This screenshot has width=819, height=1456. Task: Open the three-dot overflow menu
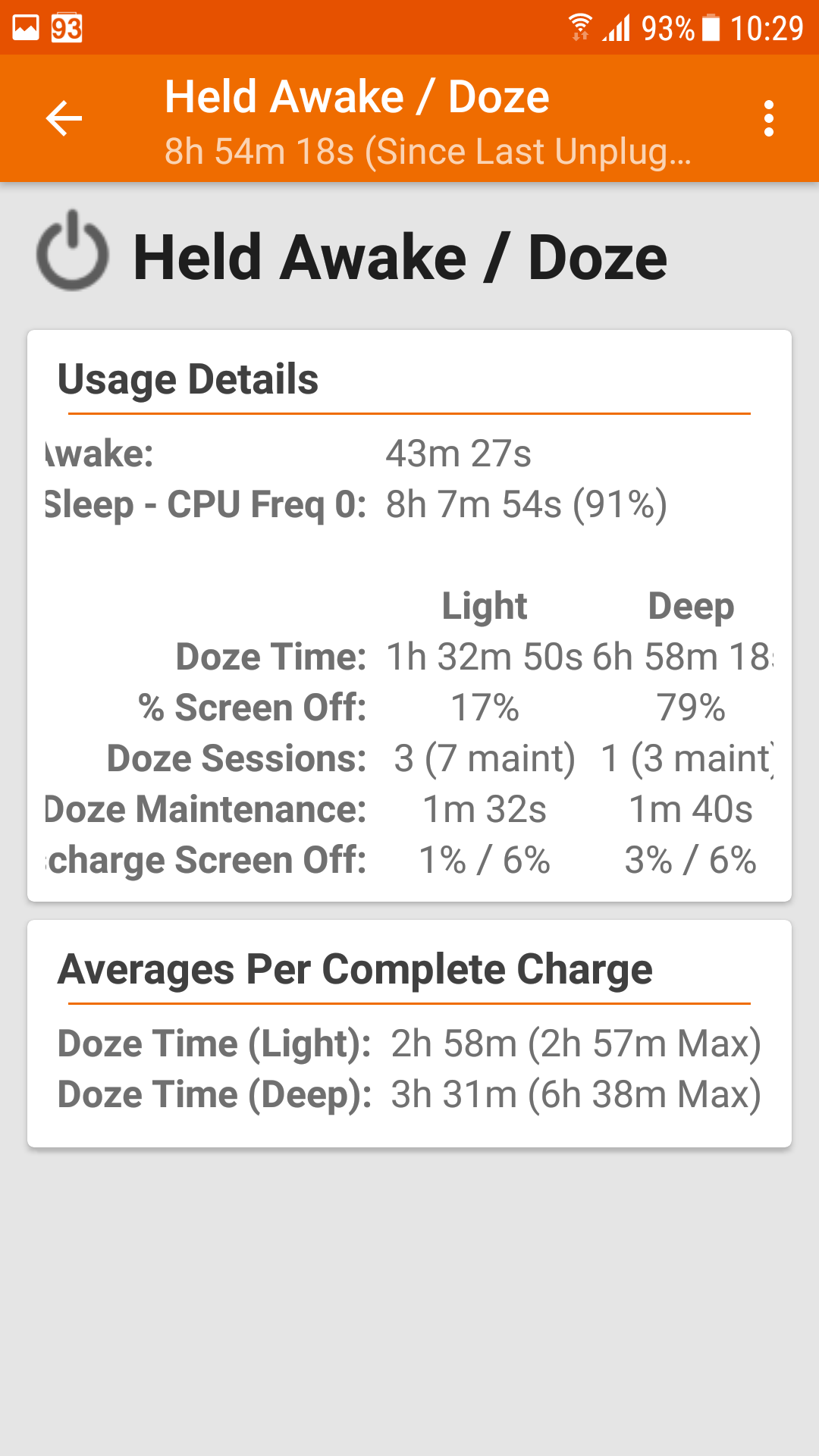[768, 118]
